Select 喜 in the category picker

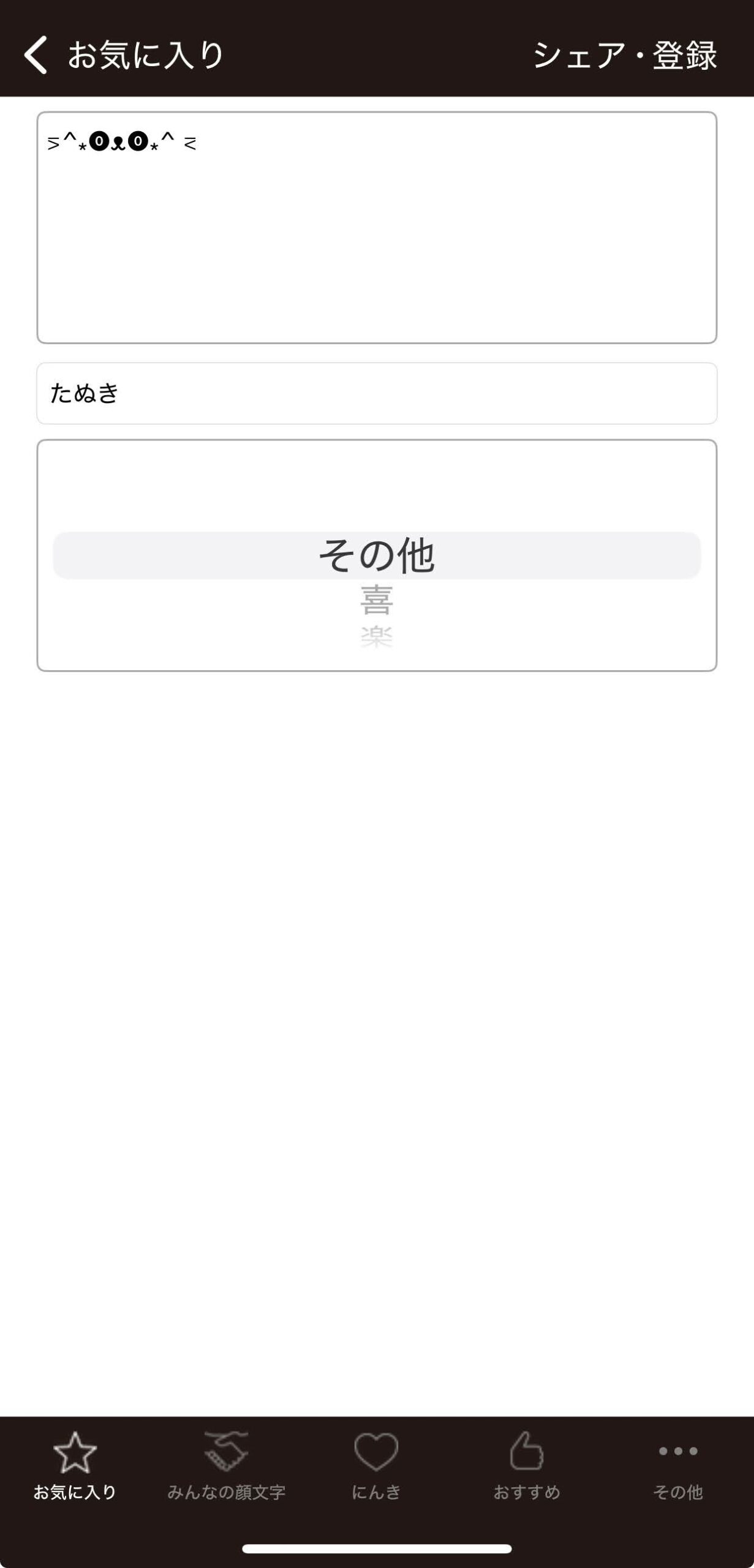[x=377, y=600]
